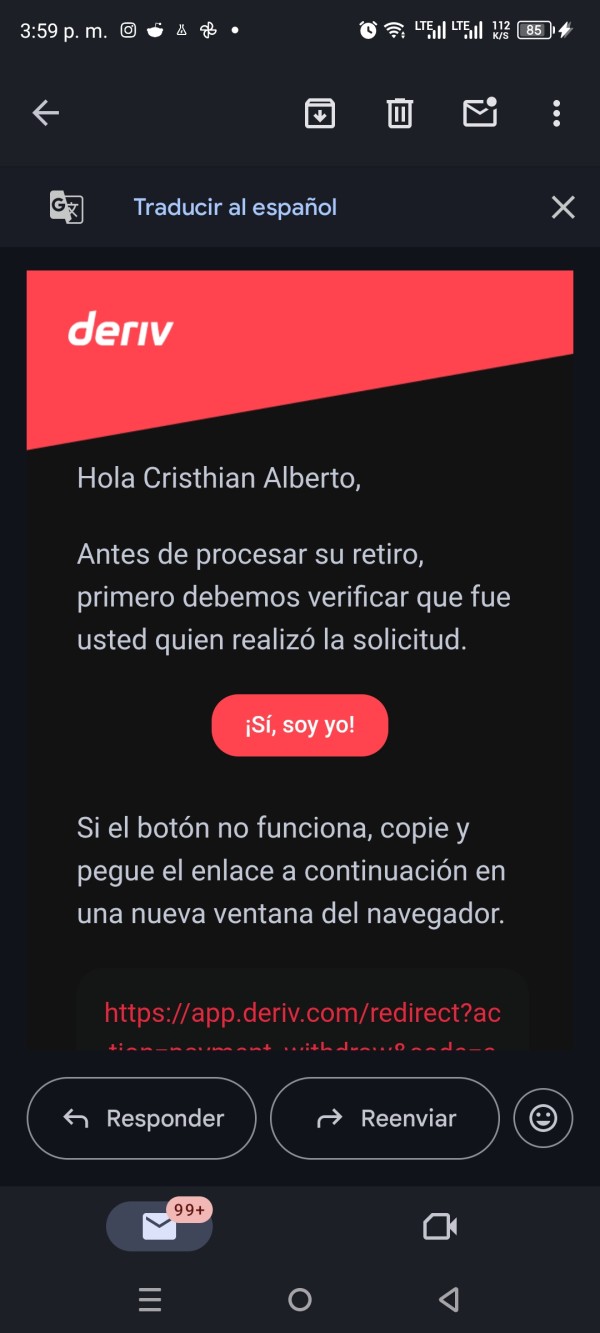Image resolution: width=600 pixels, height=1333 pixels.
Task: Mark the email as unread
Action: click(481, 112)
